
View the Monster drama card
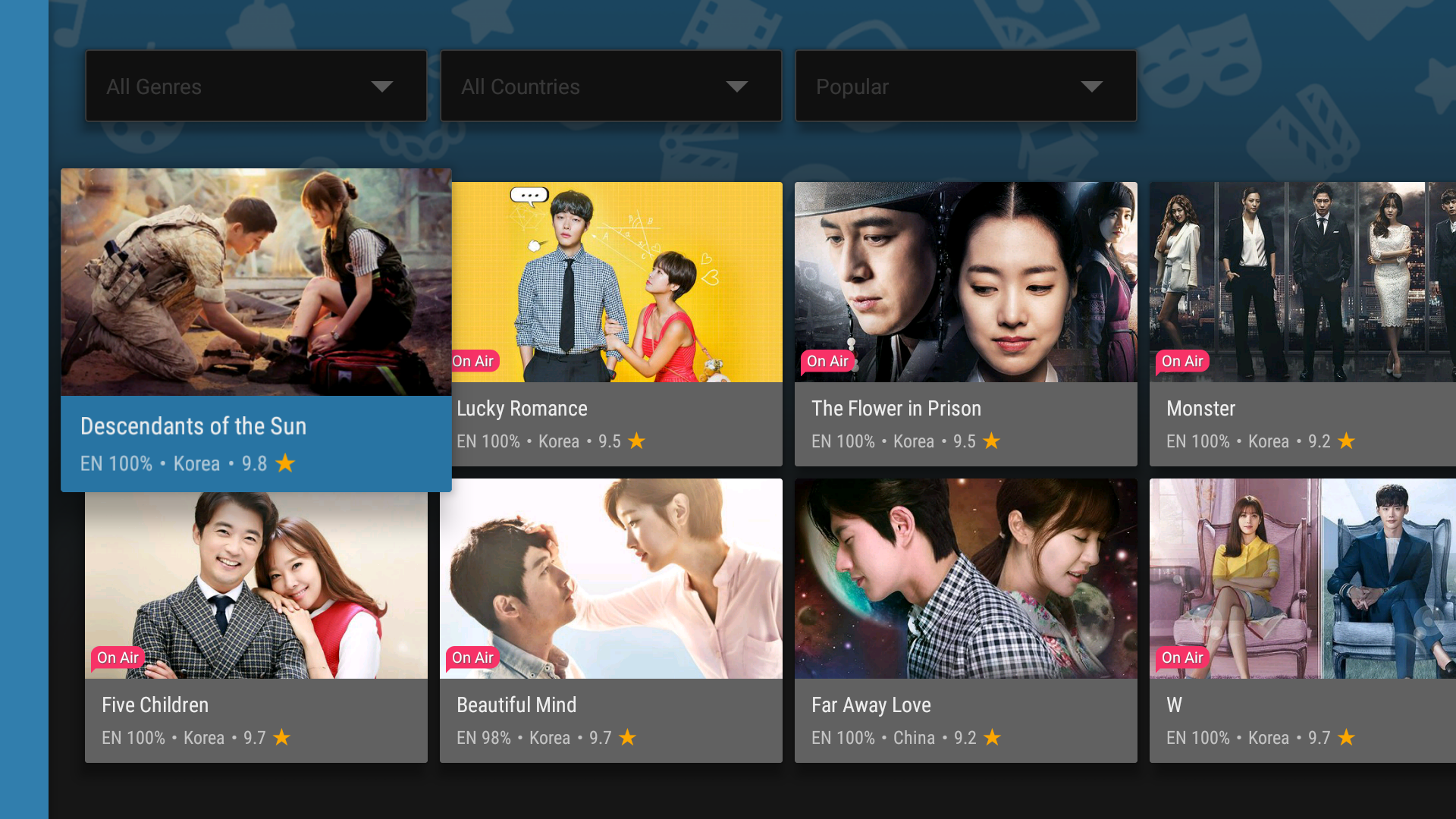point(1302,322)
